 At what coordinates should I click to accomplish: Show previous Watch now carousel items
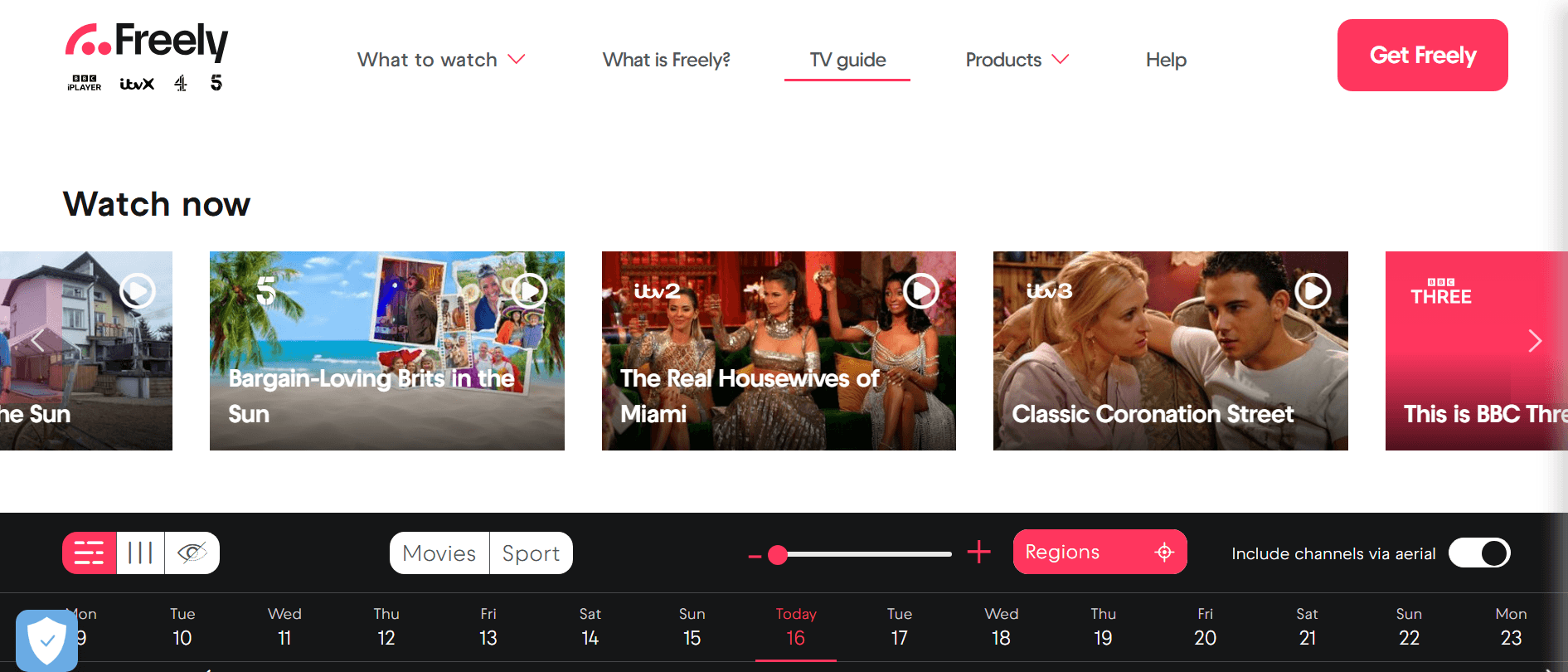coord(37,341)
